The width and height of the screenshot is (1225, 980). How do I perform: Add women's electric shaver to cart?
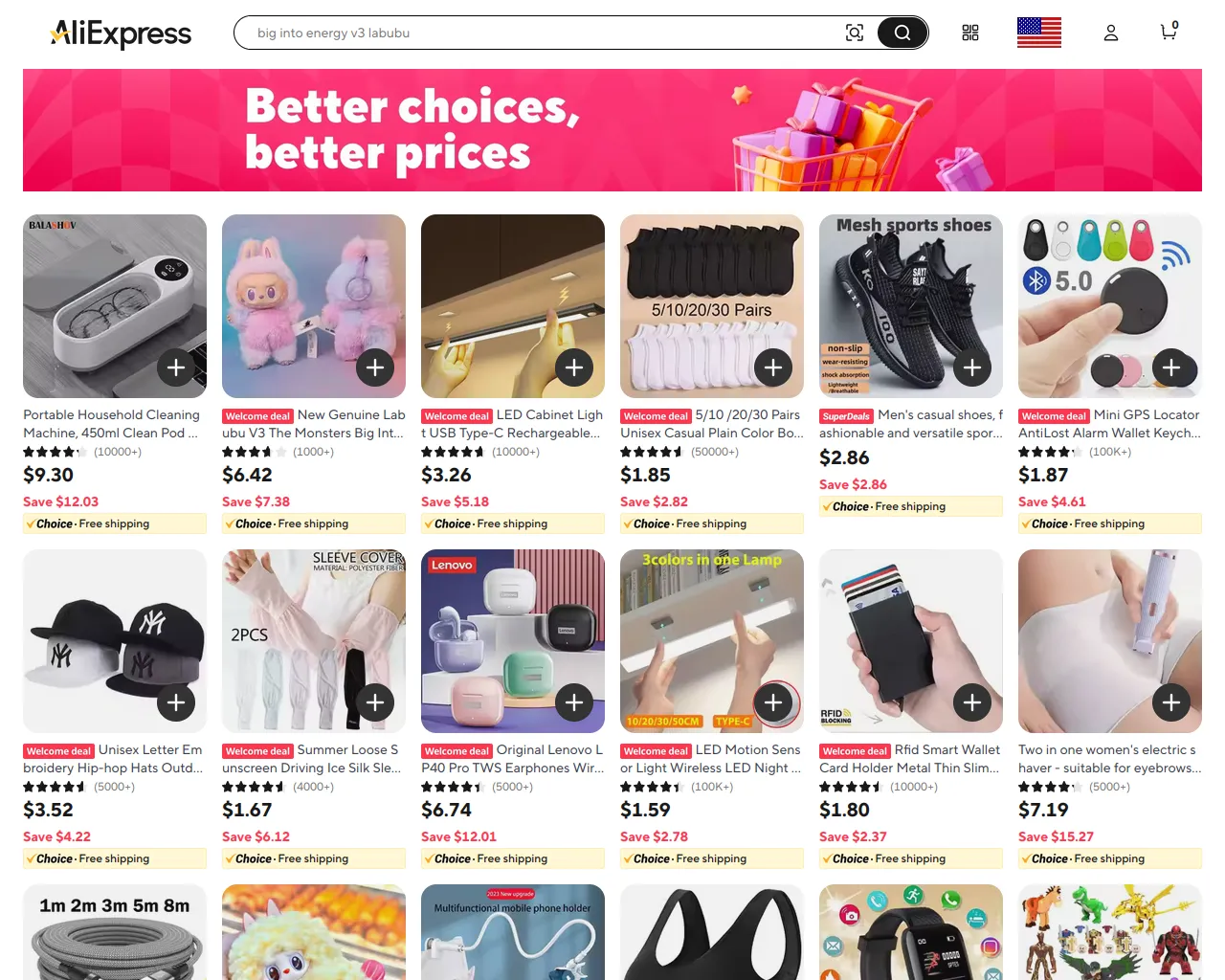pyautogui.click(x=1171, y=702)
